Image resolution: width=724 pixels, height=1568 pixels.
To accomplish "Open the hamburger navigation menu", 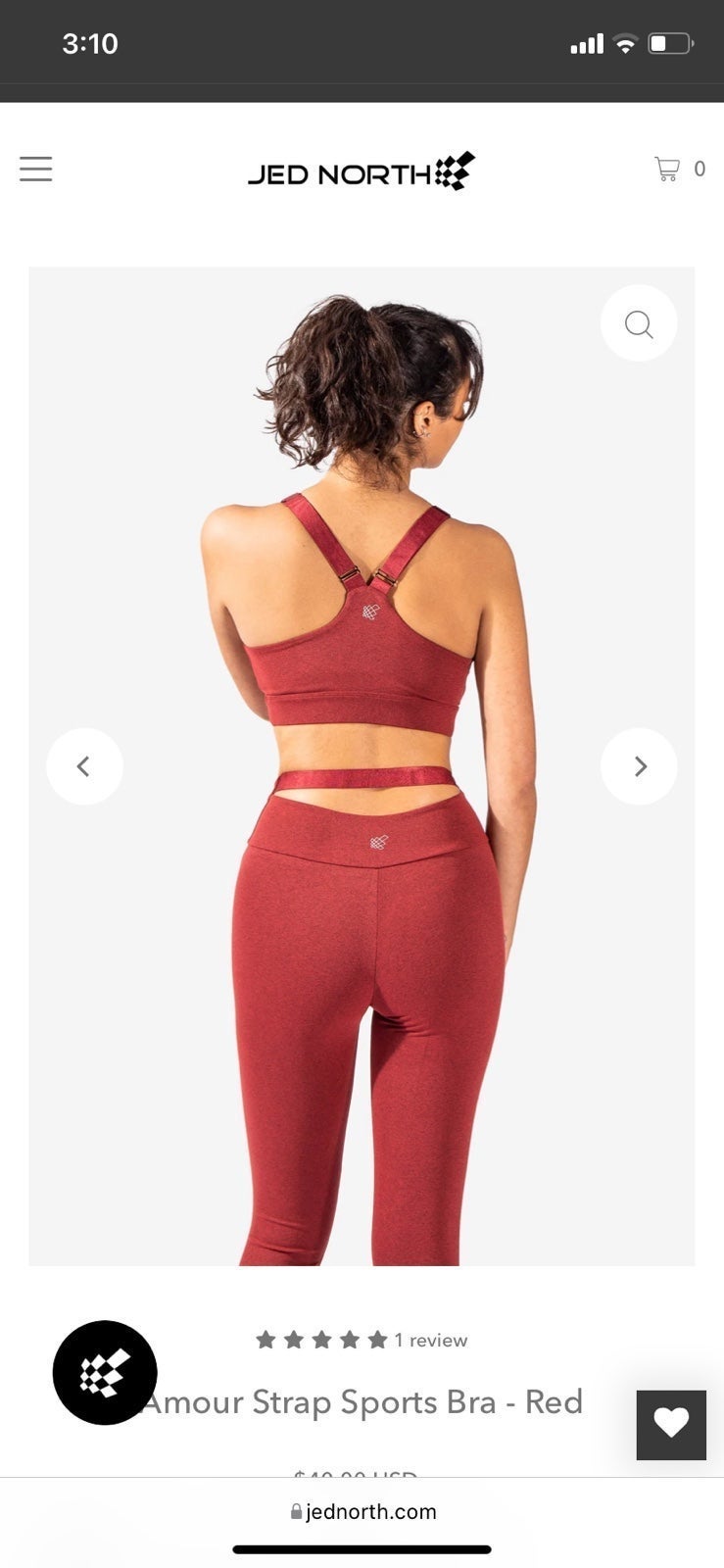I will pyautogui.click(x=36, y=169).
